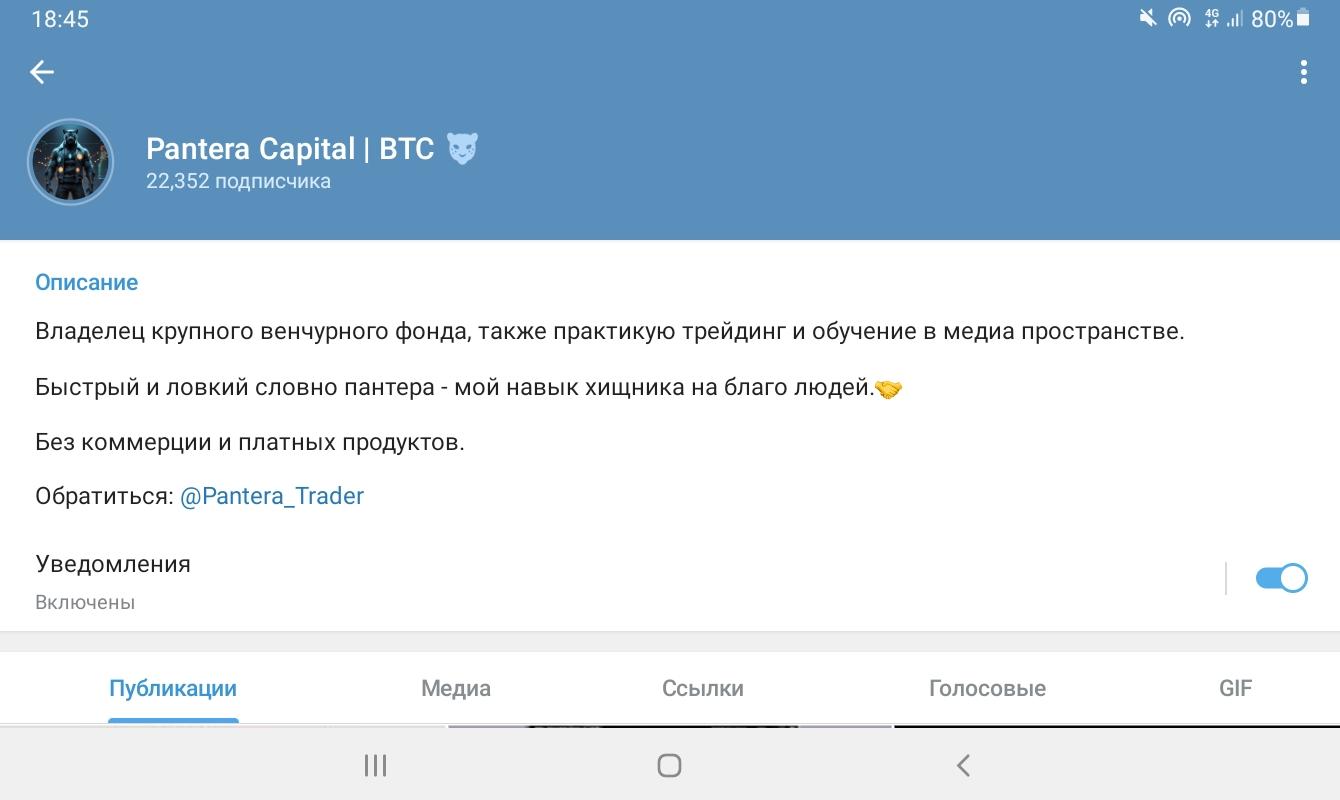This screenshot has width=1340, height=800.
Task: Switch to the Медиа tab
Action: (x=456, y=688)
